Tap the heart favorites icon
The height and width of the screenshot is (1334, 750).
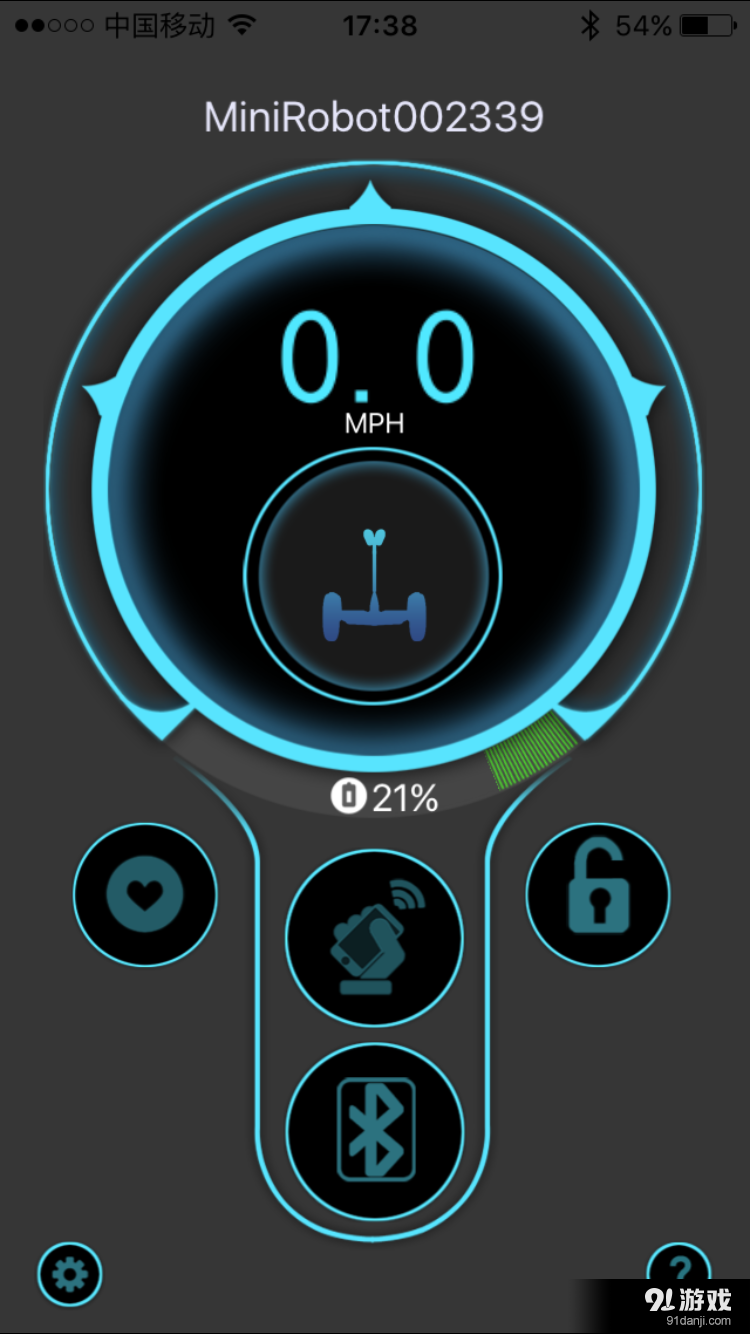[x=144, y=895]
